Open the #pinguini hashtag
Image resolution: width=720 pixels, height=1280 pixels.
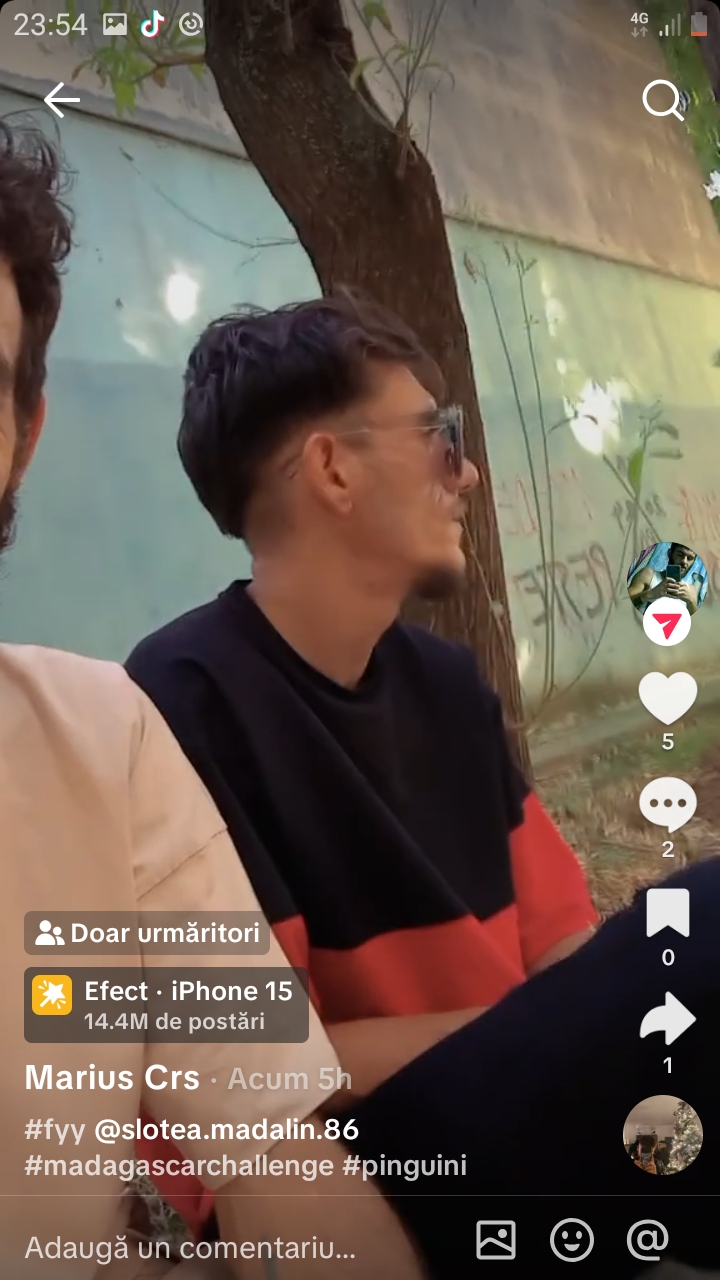click(x=405, y=1166)
